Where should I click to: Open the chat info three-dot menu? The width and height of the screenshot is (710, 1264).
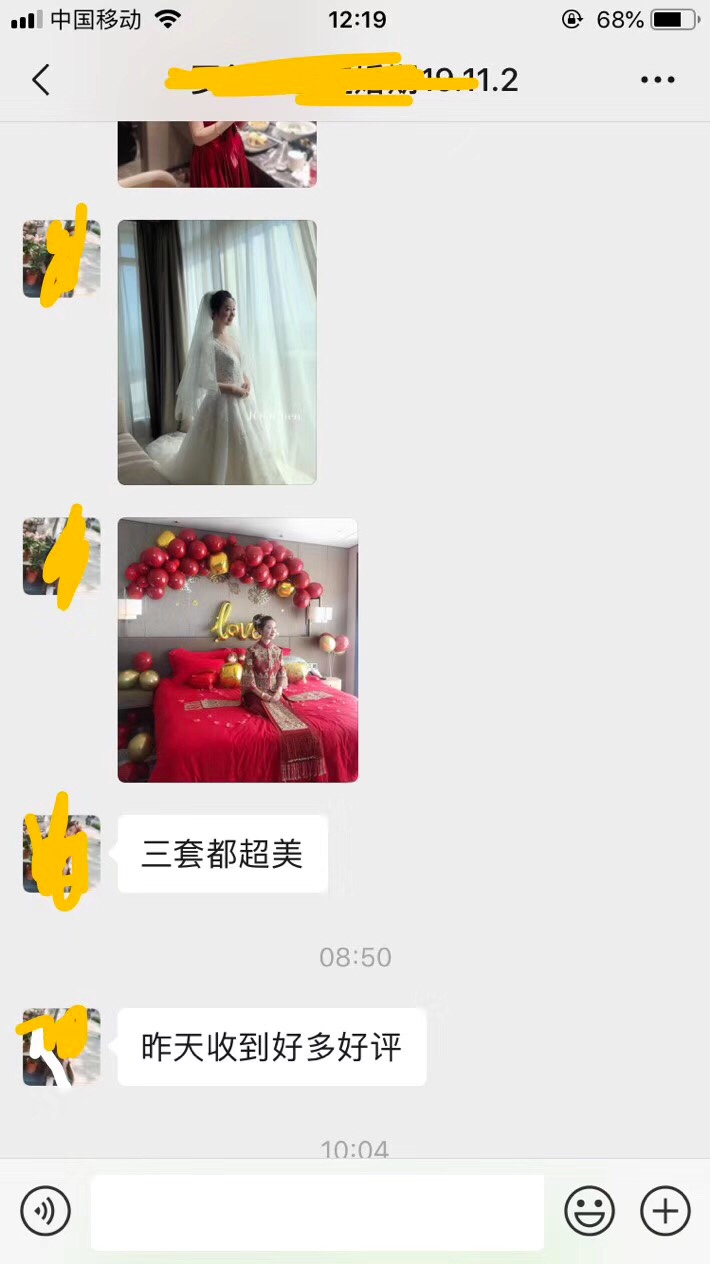tap(658, 80)
